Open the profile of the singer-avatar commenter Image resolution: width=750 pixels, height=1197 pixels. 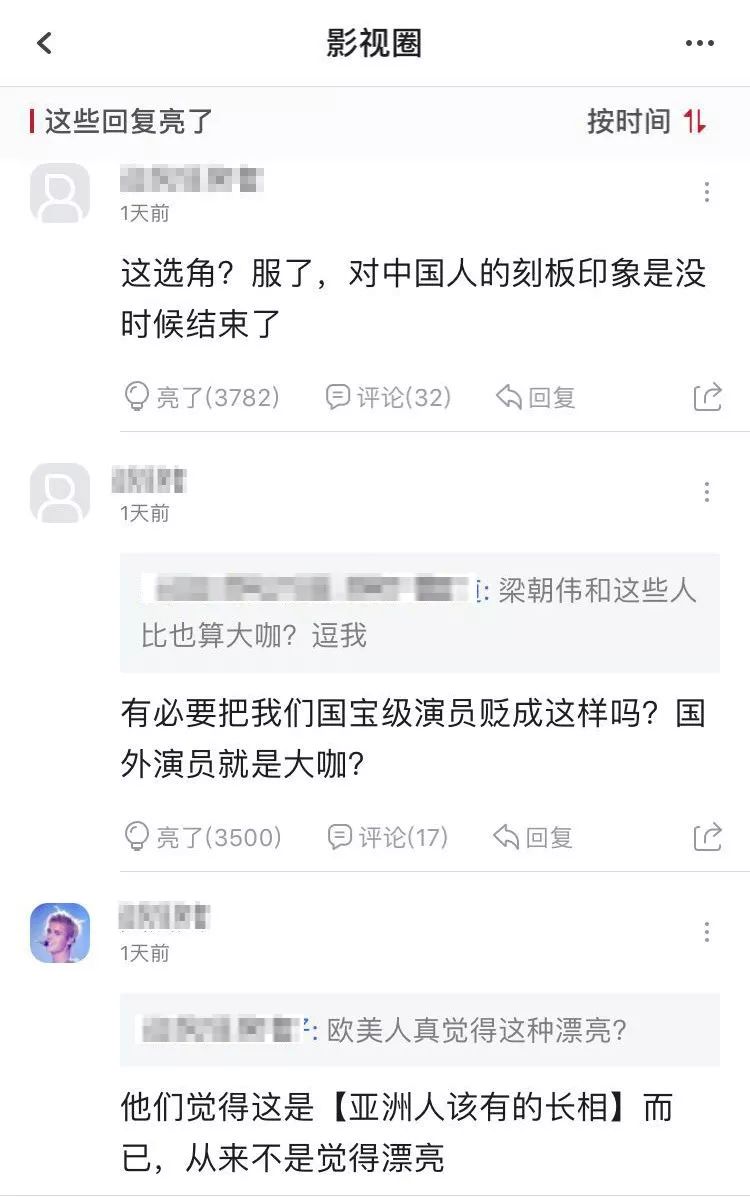[x=60, y=932]
